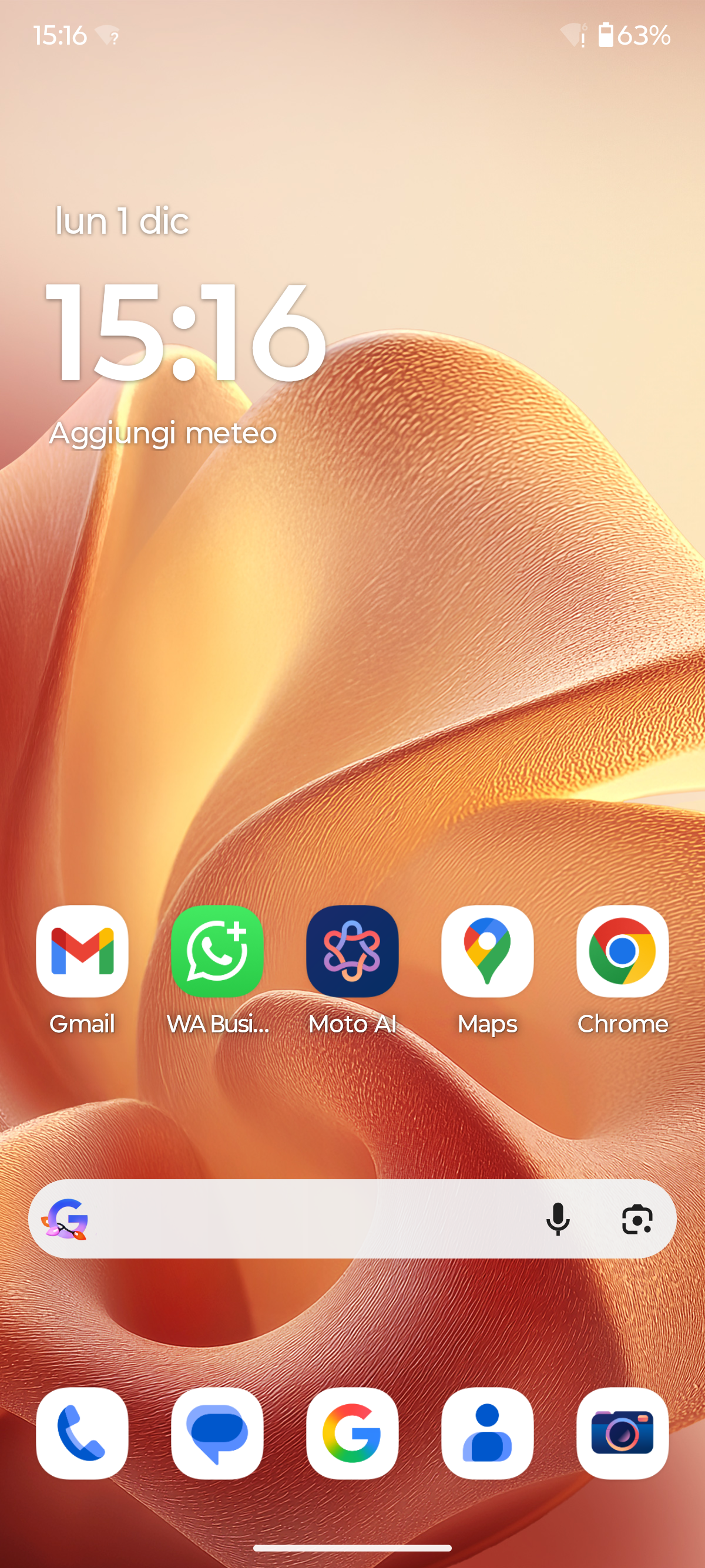Open the Gmail app
Viewport: 705px width, 1568px height.
pos(82,951)
